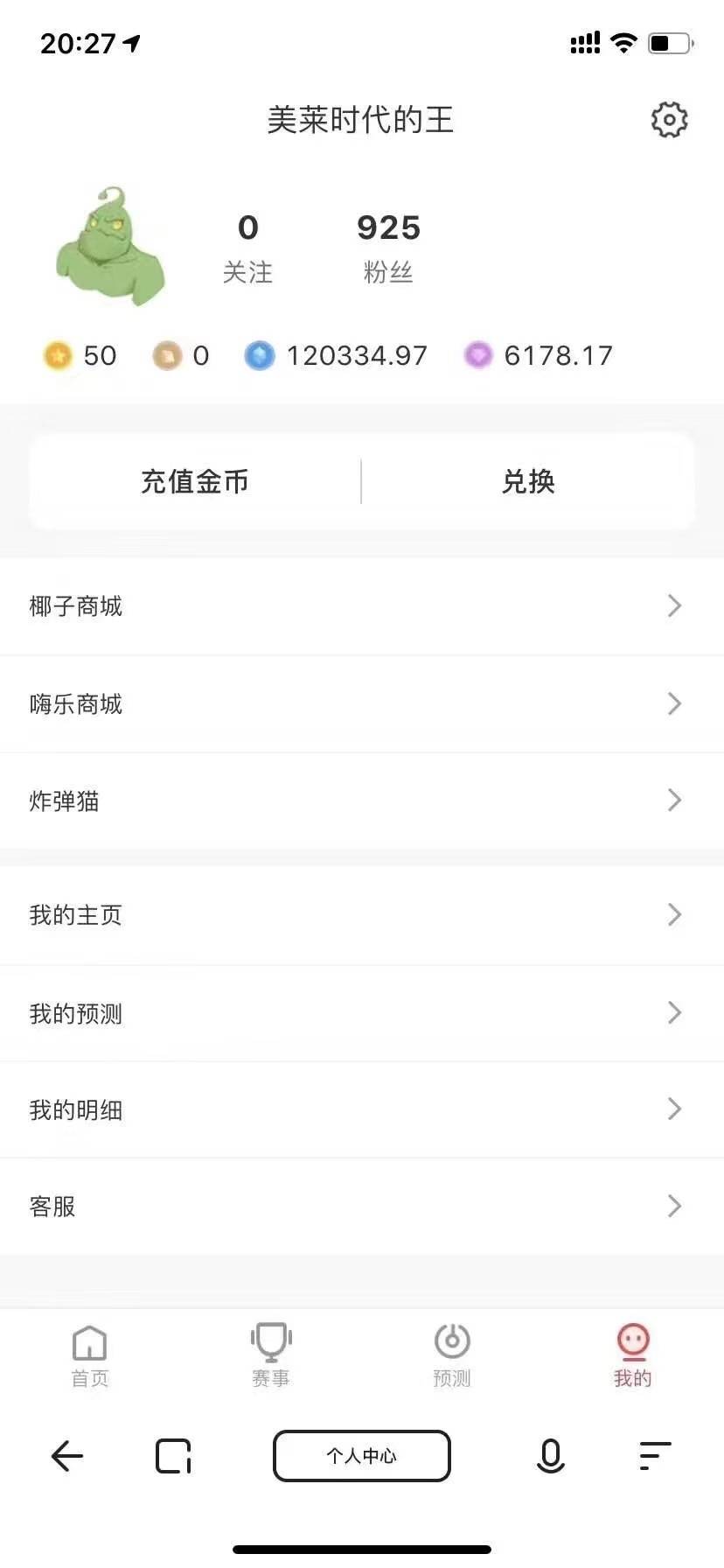The height and width of the screenshot is (1568, 724).
Task: Open the 我的主页 menu entry
Action: tap(75, 915)
